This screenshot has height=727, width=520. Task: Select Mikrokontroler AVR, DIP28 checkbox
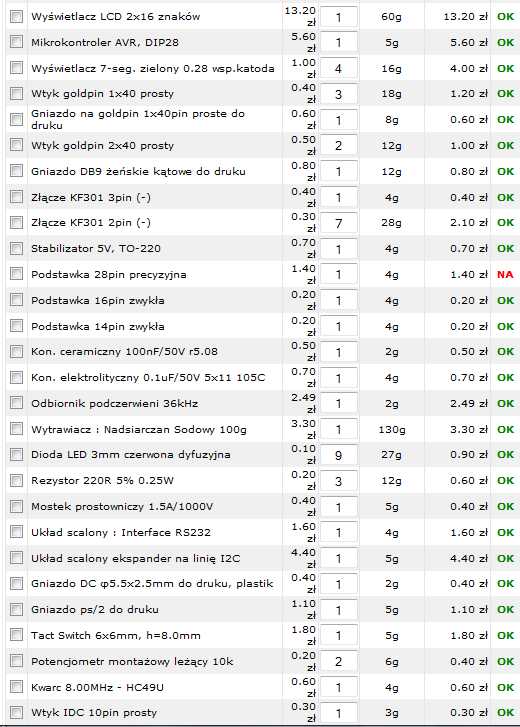coord(16,42)
